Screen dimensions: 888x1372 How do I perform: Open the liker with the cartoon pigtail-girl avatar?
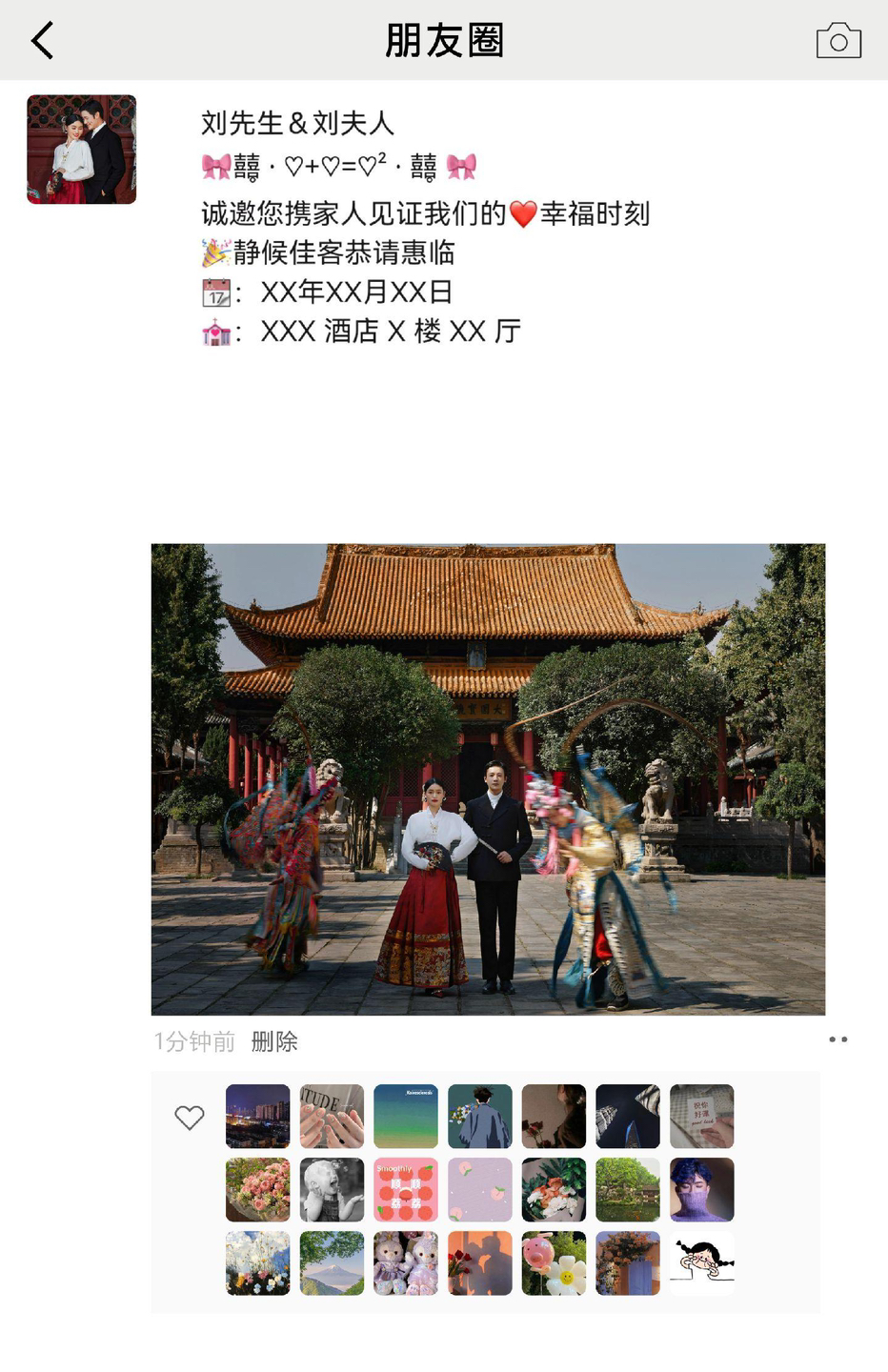pyautogui.click(x=702, y=1263)
